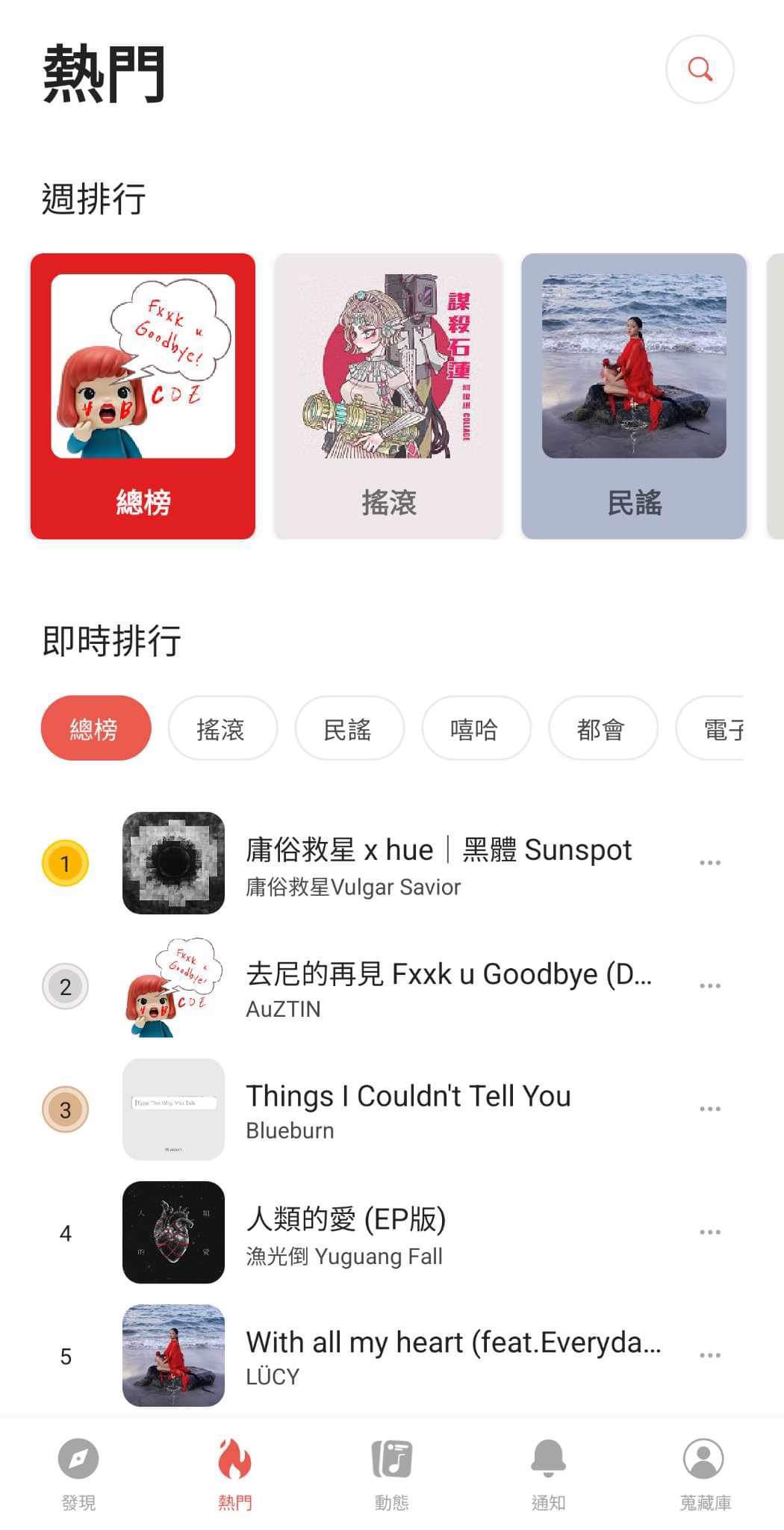
Task: Filter the realtime chart by 嘻哈
Action: [x=476, y=729]
